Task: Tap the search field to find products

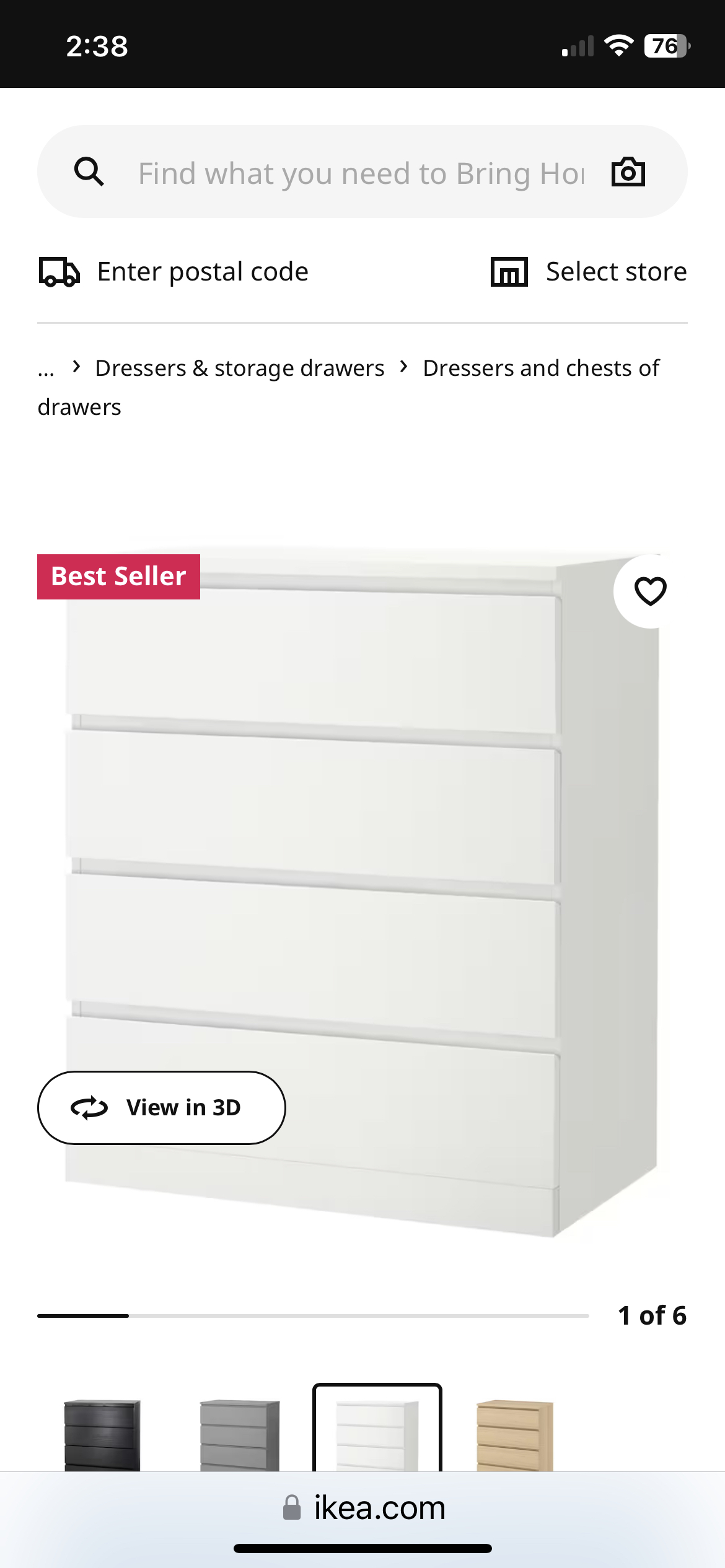Action: click(x=359, y=173)
